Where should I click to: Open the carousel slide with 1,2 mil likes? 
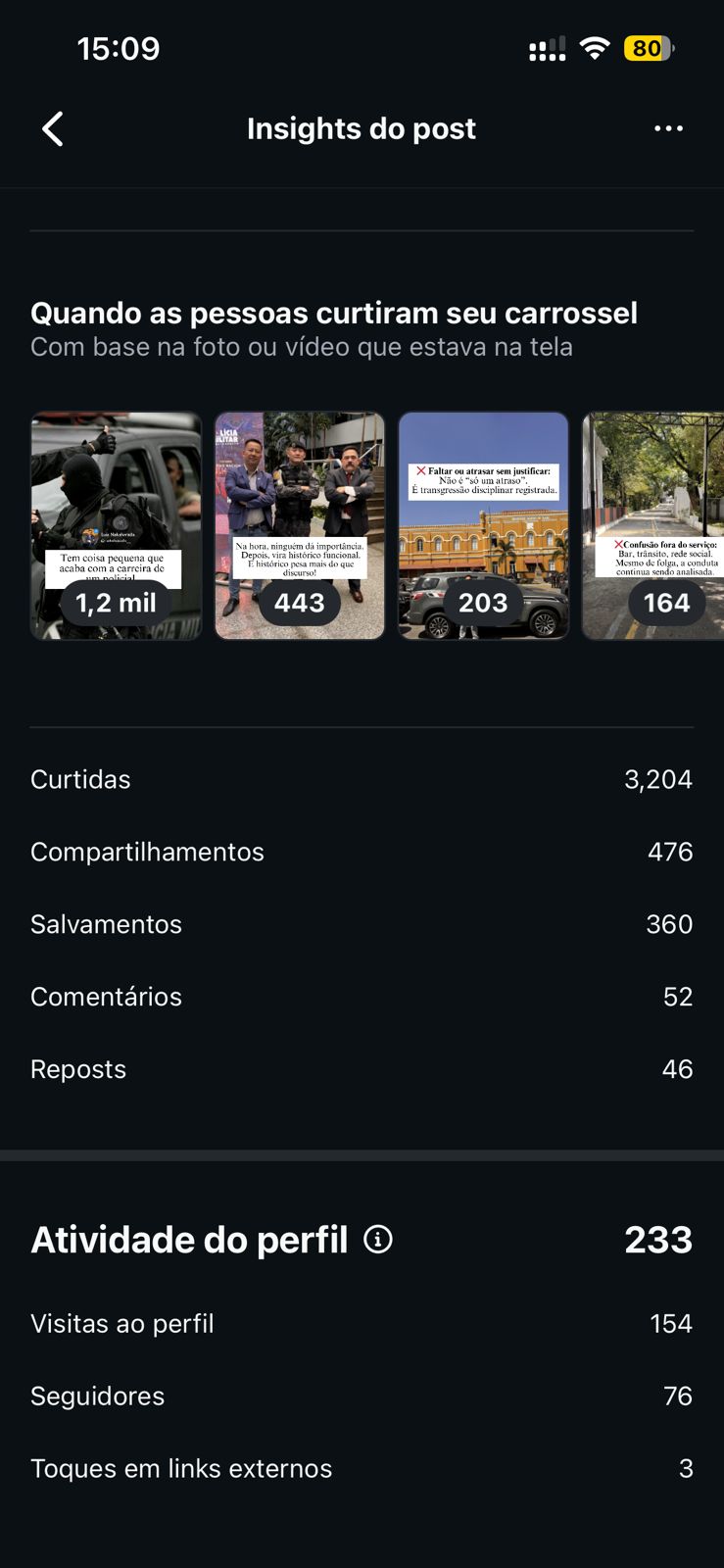[117, 526]
